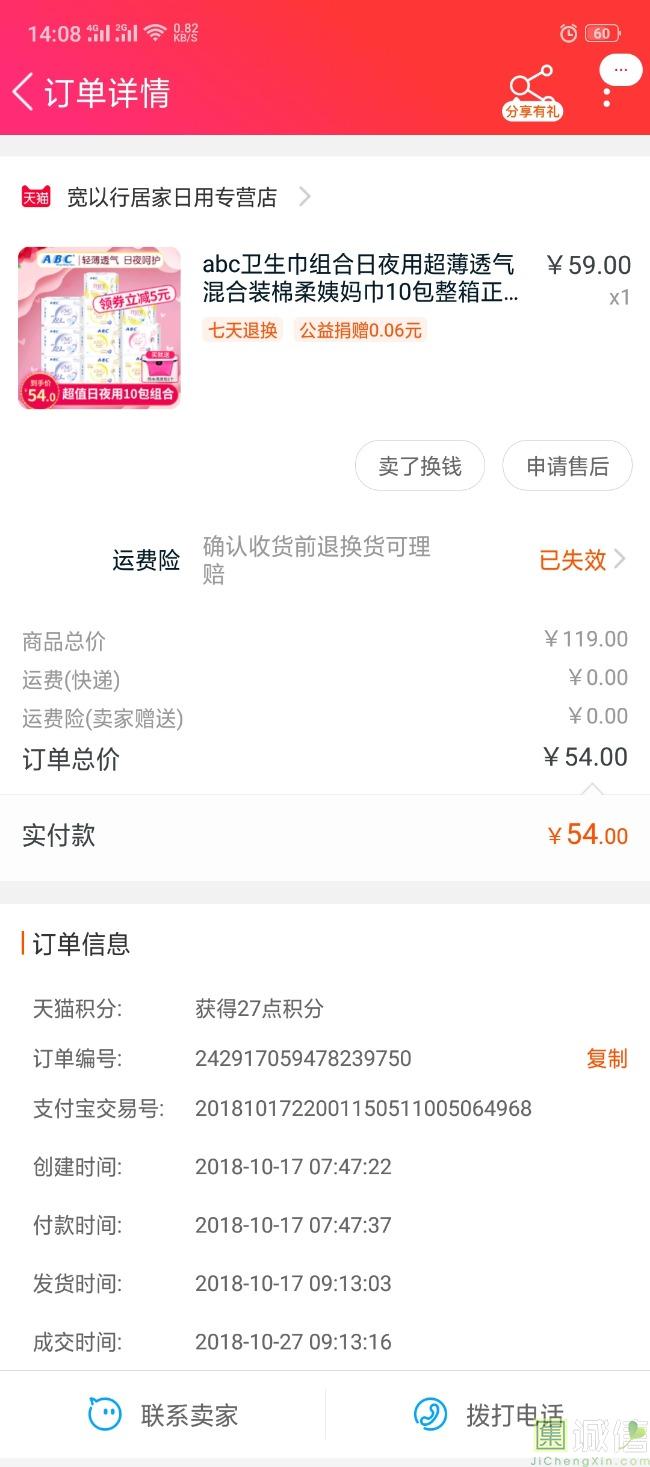650x1467 pixels.
Task: Open the abc卫生巾 product image
Action: tap(99, 328)
